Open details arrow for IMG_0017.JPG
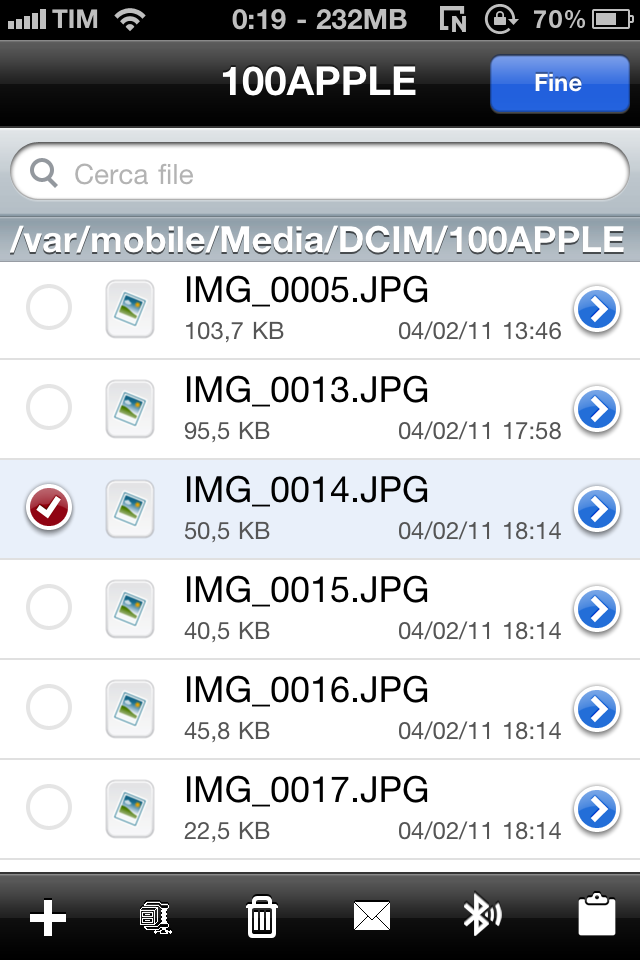Viewport: 640px width, 960px height. [597, 808]
